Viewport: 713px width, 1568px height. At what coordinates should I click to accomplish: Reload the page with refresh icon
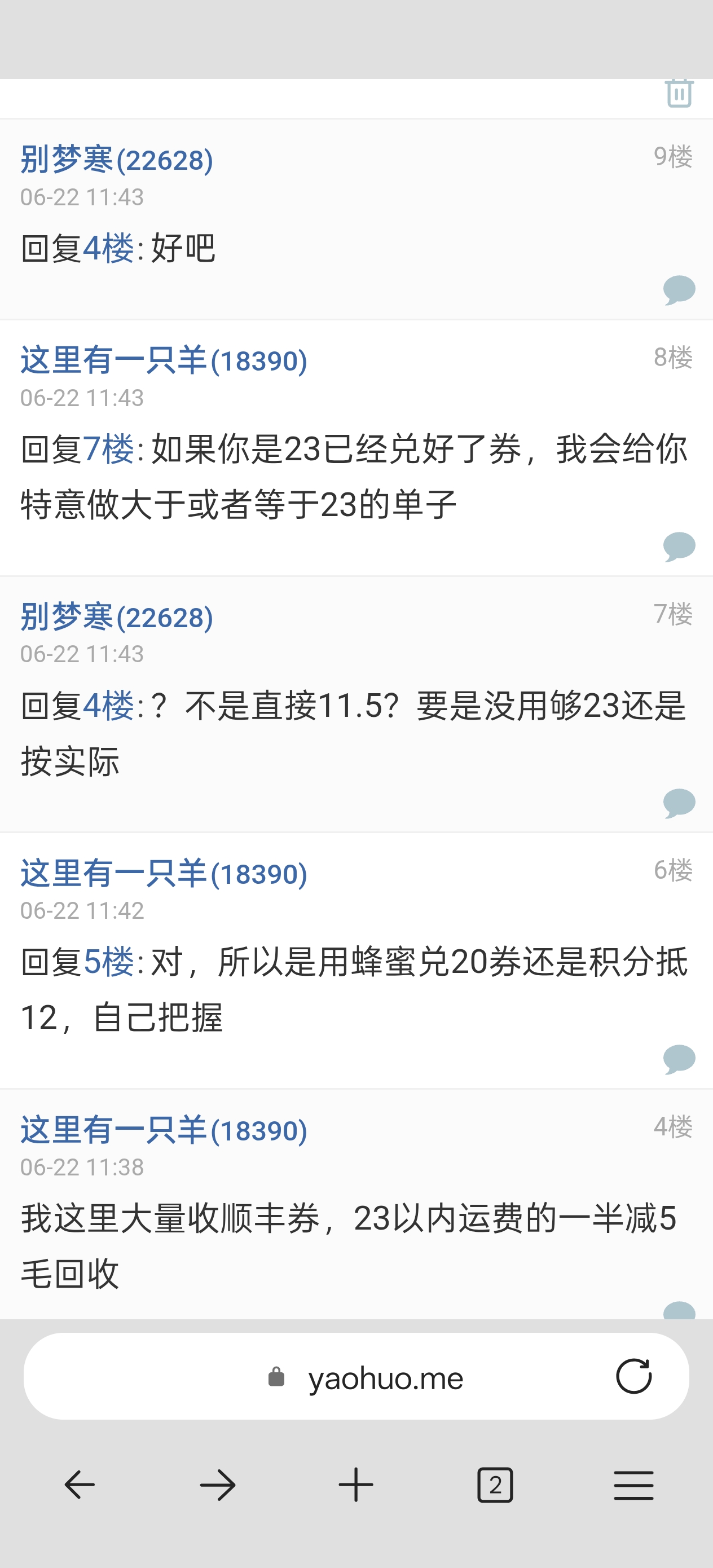pyautogui.click(x=634, y=1376)
